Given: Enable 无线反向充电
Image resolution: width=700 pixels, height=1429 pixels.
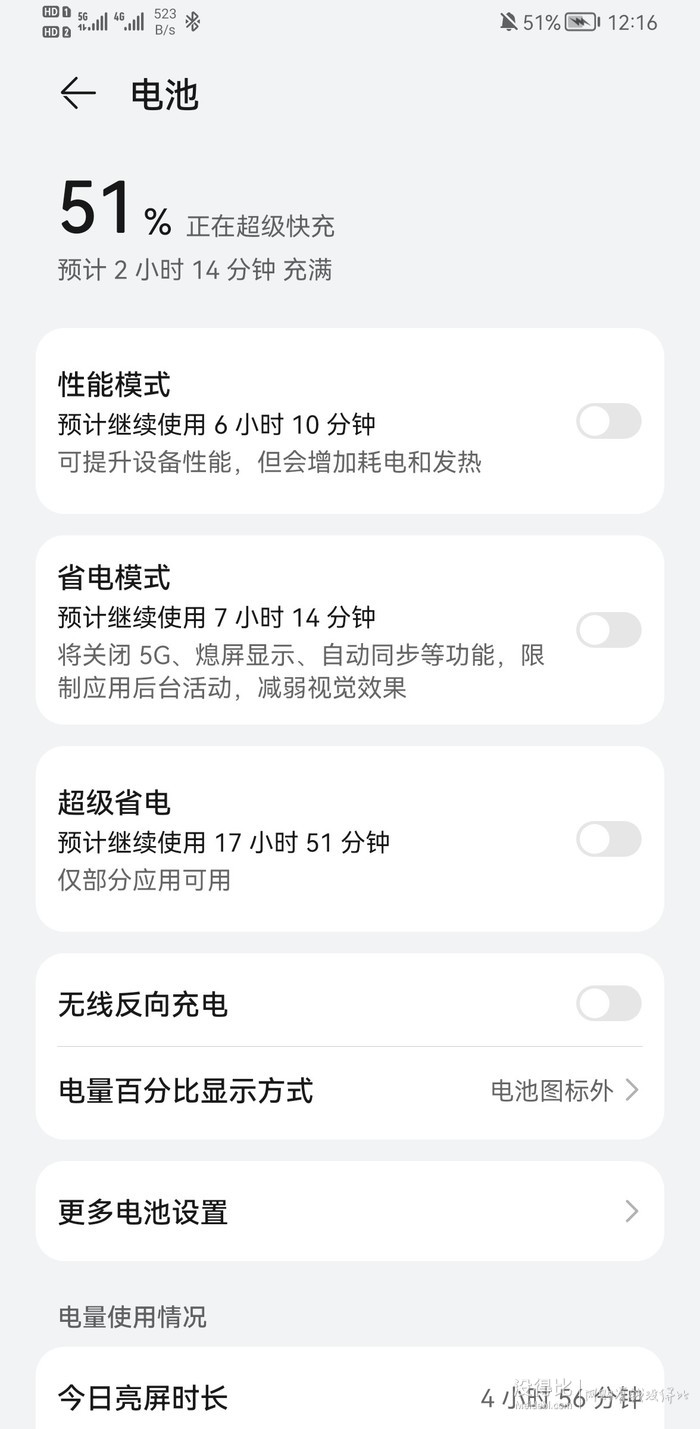Looking at the screenshot, I should click(609, 1003).
